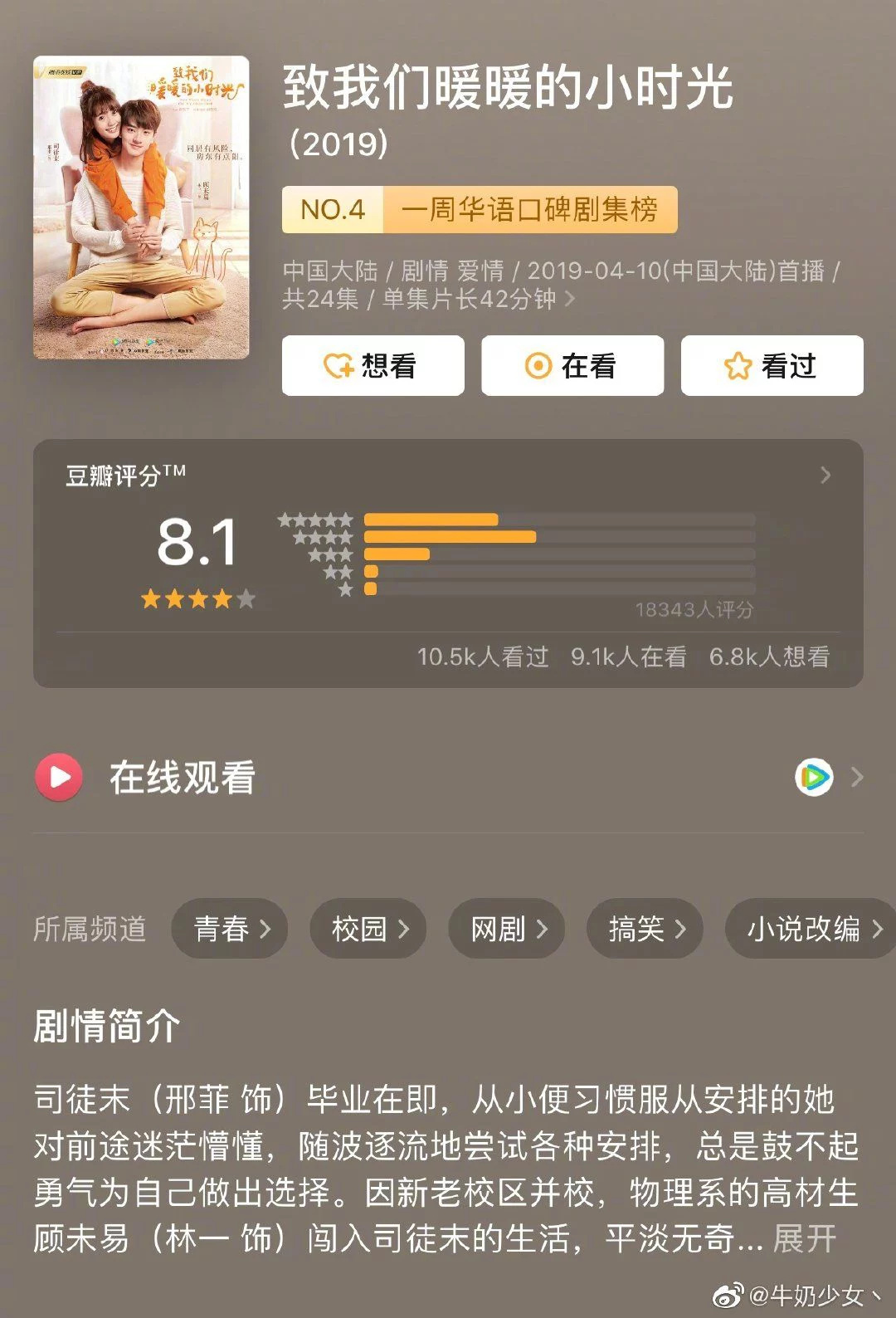Screen dimensions: 896x1318
Task: Open the 一周华语口碑剧集榜 ranking badge
Action: [480, 210]
